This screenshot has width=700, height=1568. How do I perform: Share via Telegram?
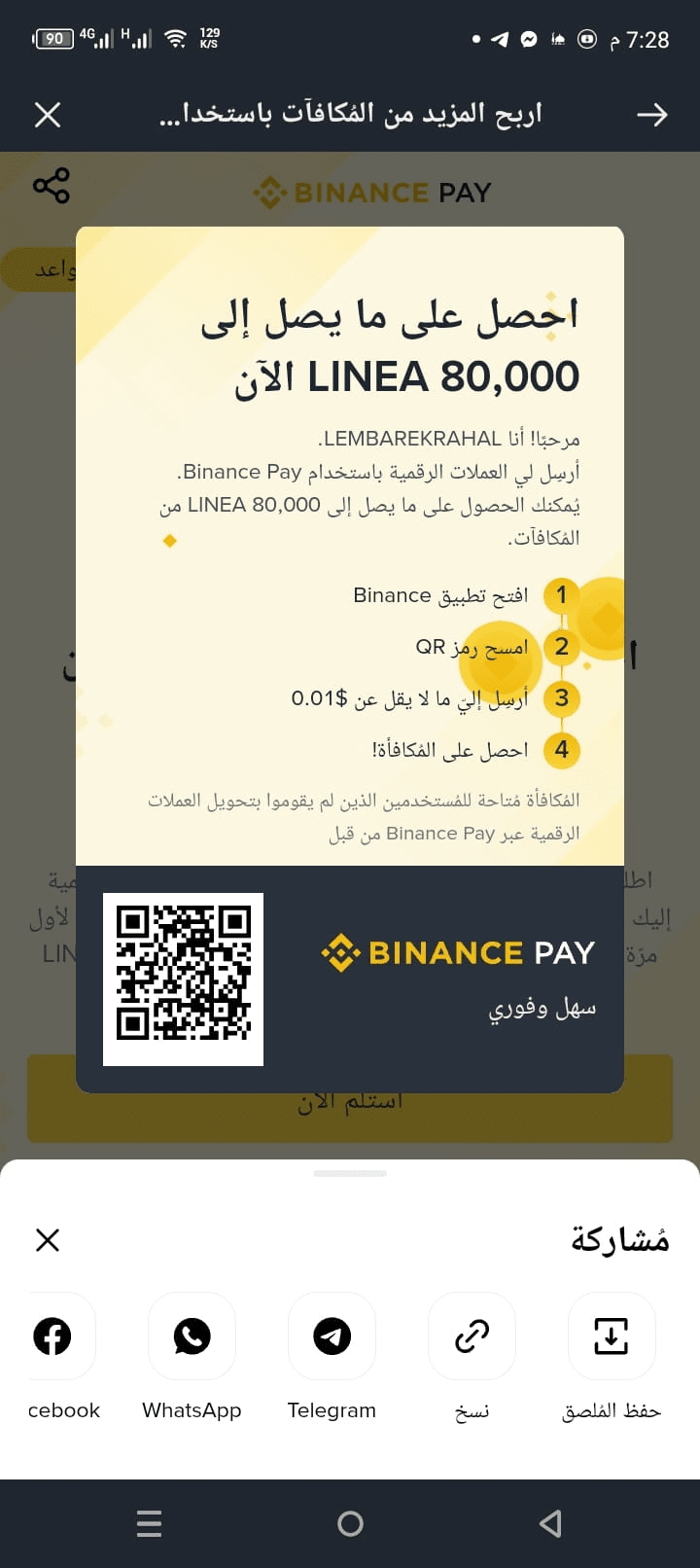[x=332, y=1336]
